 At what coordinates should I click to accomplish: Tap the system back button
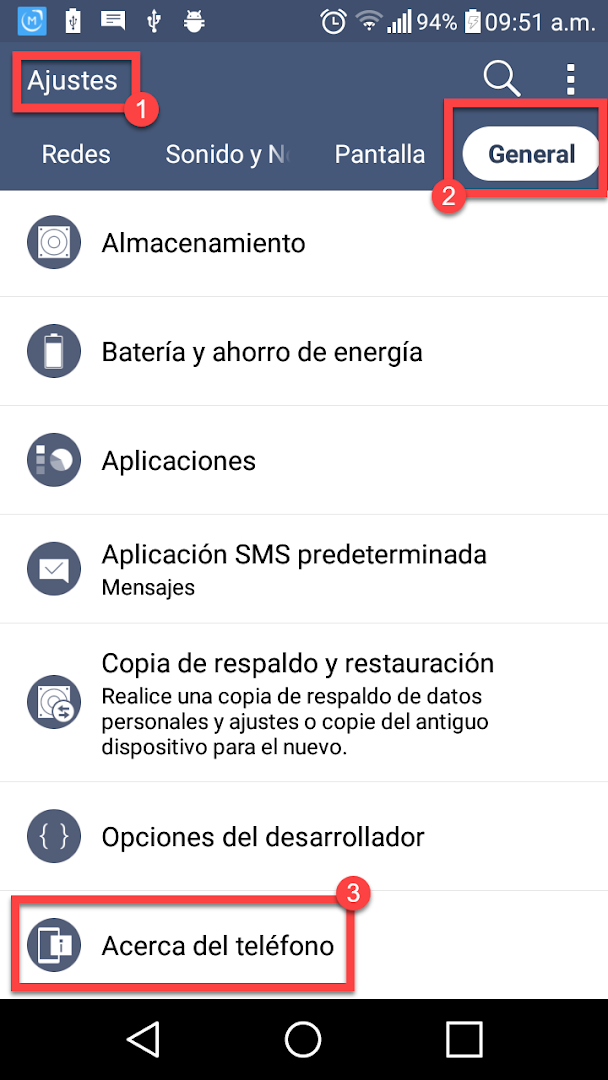pos(143,1039)
